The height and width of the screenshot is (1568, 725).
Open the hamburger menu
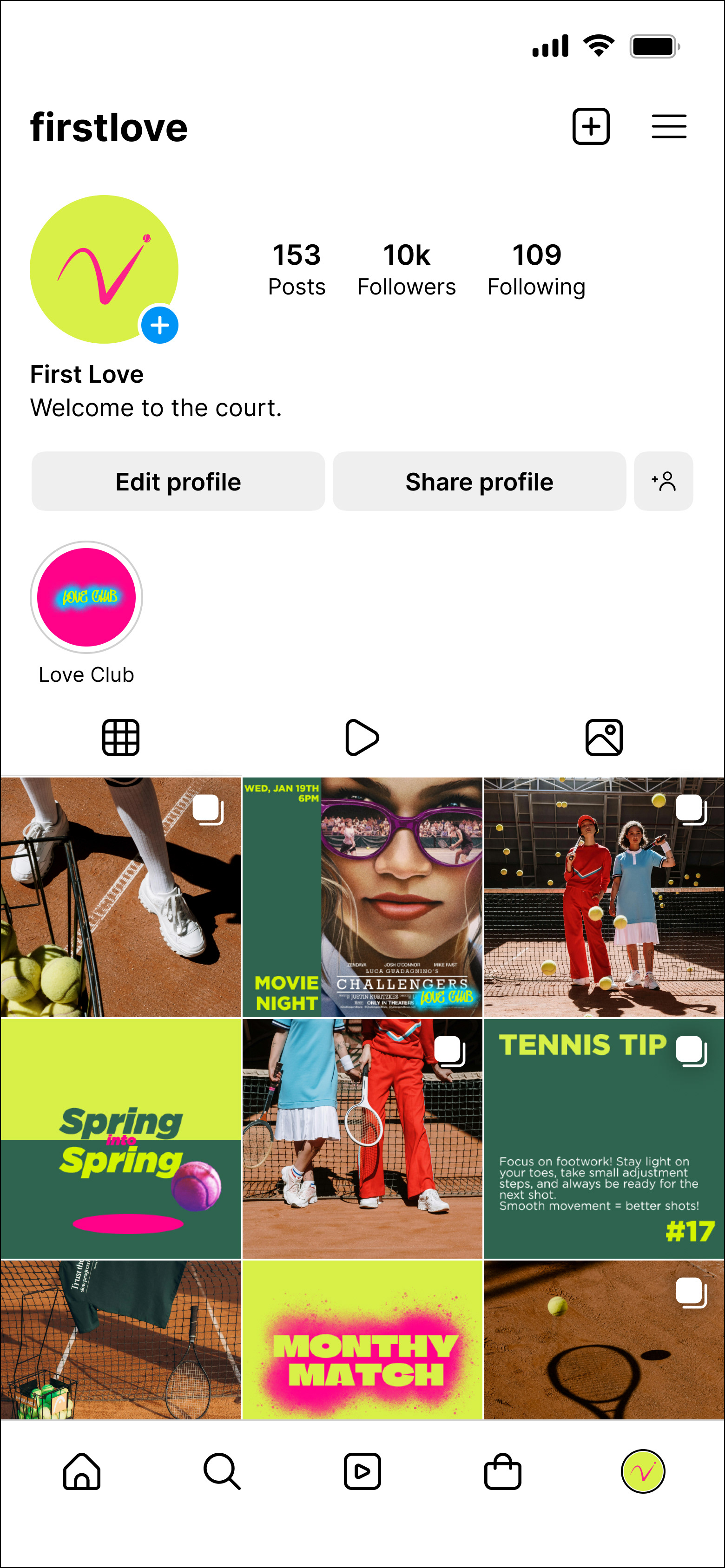668,127
